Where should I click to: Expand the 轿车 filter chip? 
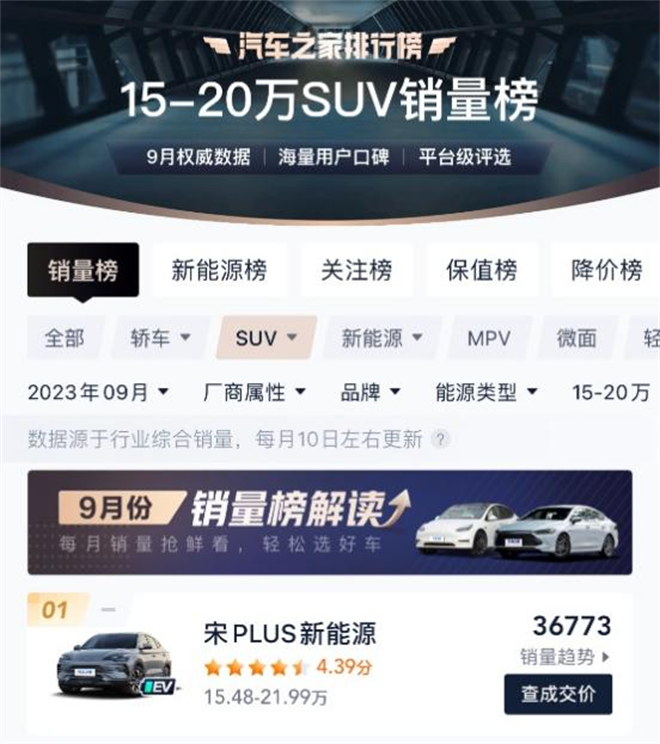tap(160, 338)
